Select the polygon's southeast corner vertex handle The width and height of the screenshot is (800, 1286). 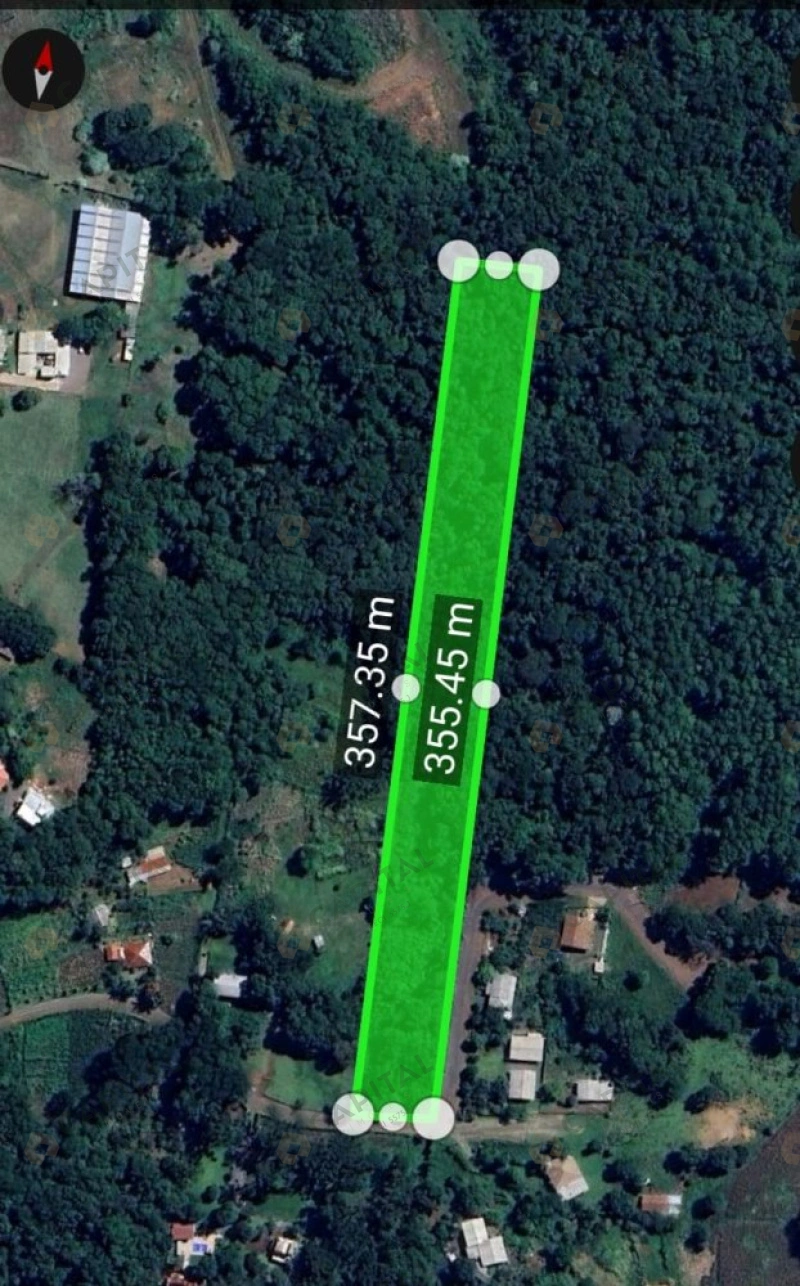click(x=433, y=1118)
